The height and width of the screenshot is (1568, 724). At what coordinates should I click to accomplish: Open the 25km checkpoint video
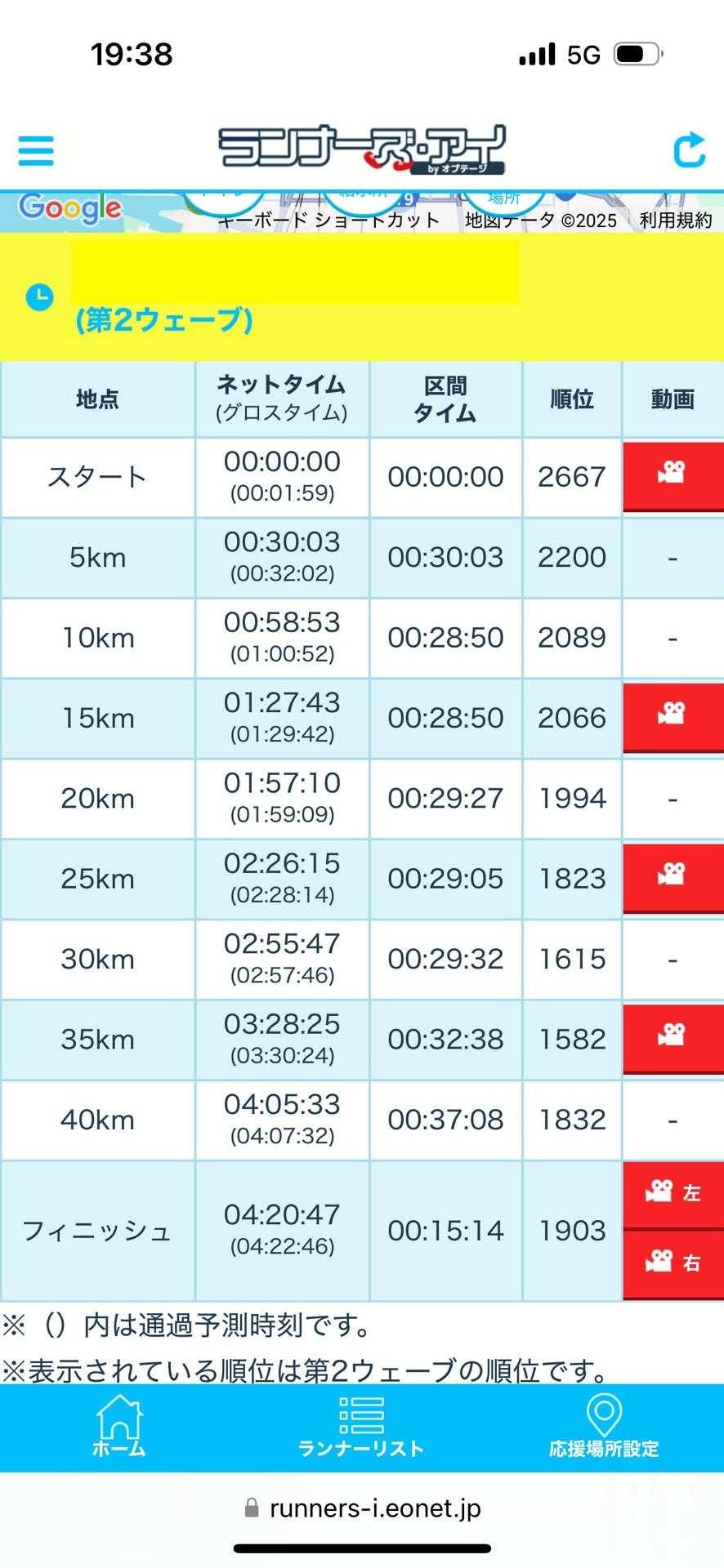point(673,877)
